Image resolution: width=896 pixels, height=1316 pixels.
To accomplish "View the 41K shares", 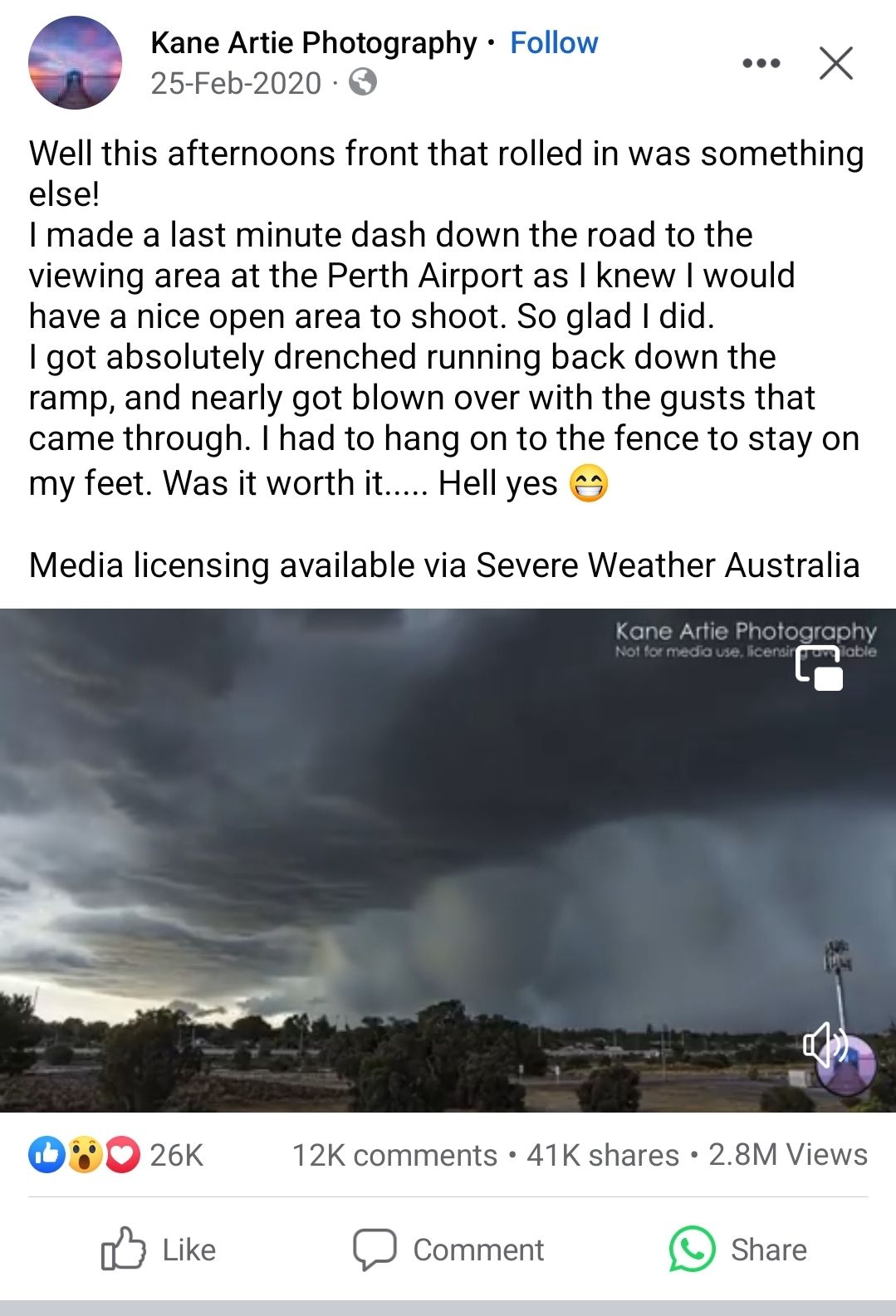I will [x=602, y=1155].
